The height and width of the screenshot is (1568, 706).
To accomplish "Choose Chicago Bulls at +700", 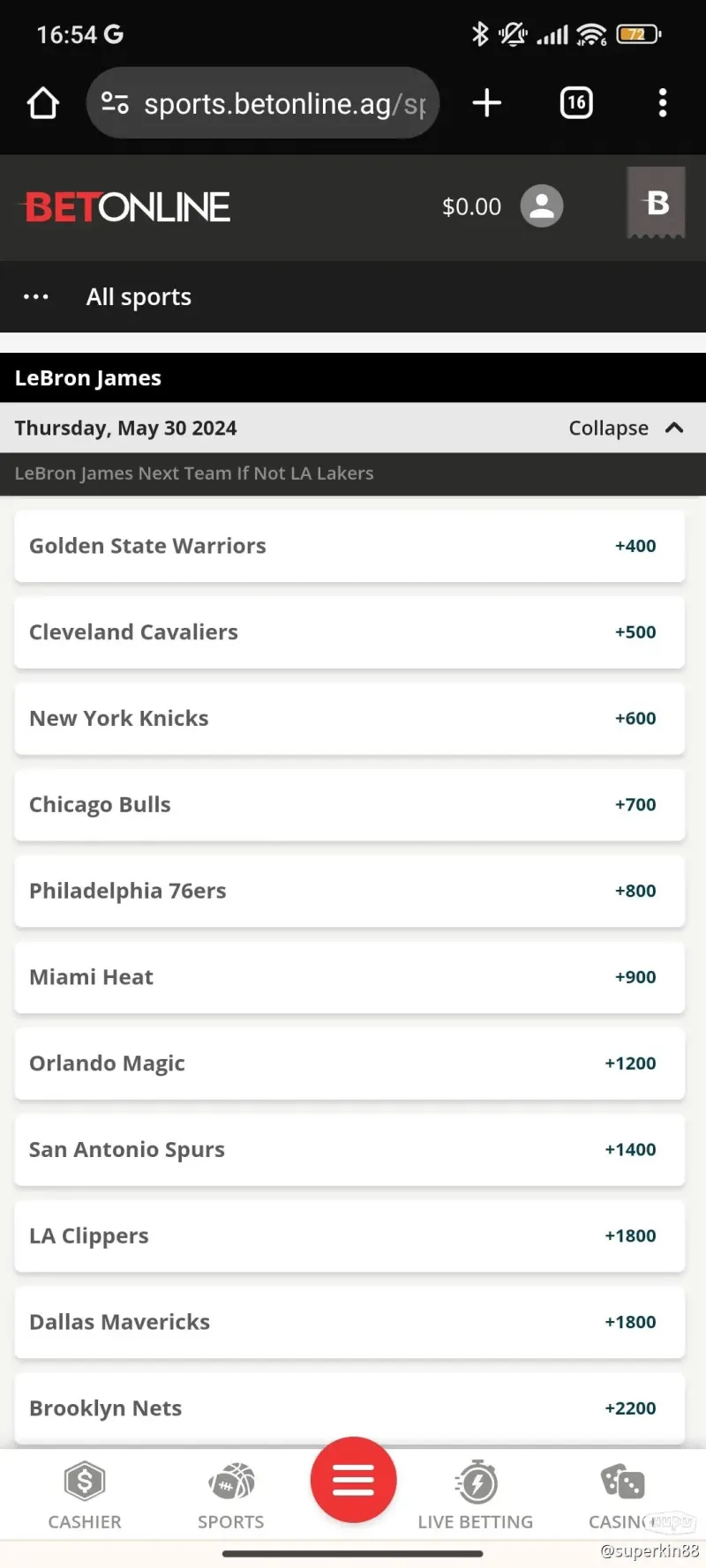I will click(349, 804).
